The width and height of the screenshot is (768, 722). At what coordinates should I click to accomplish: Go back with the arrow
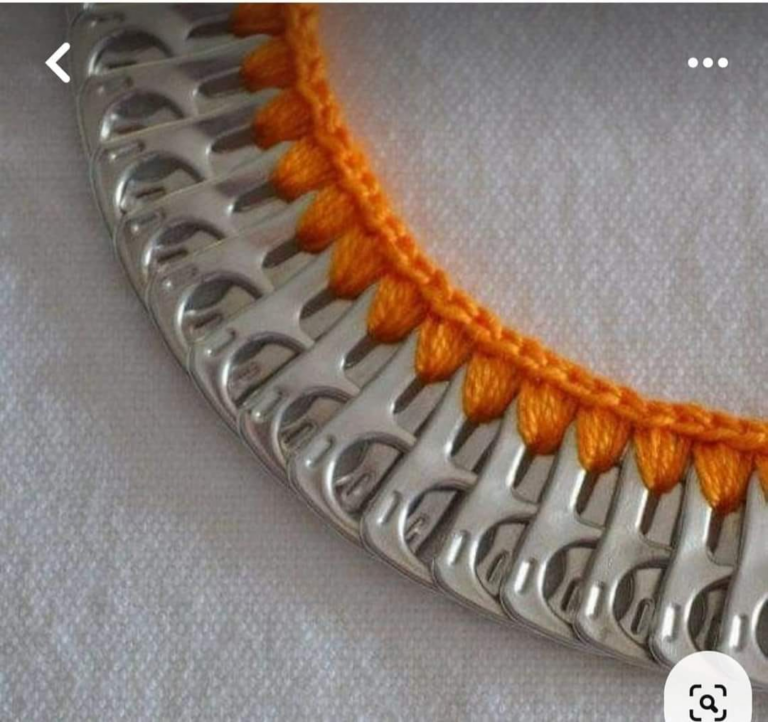tap(58, 63)
